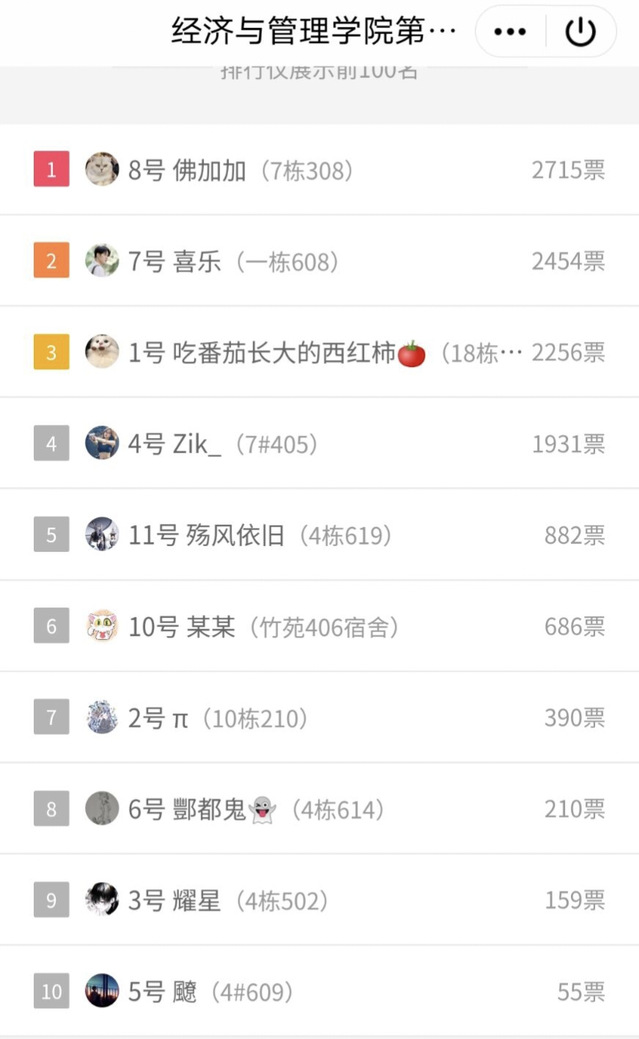This screenshot has width=639, height=1039.
Task: Open the mini program more options menu
Action: [510, 32]
